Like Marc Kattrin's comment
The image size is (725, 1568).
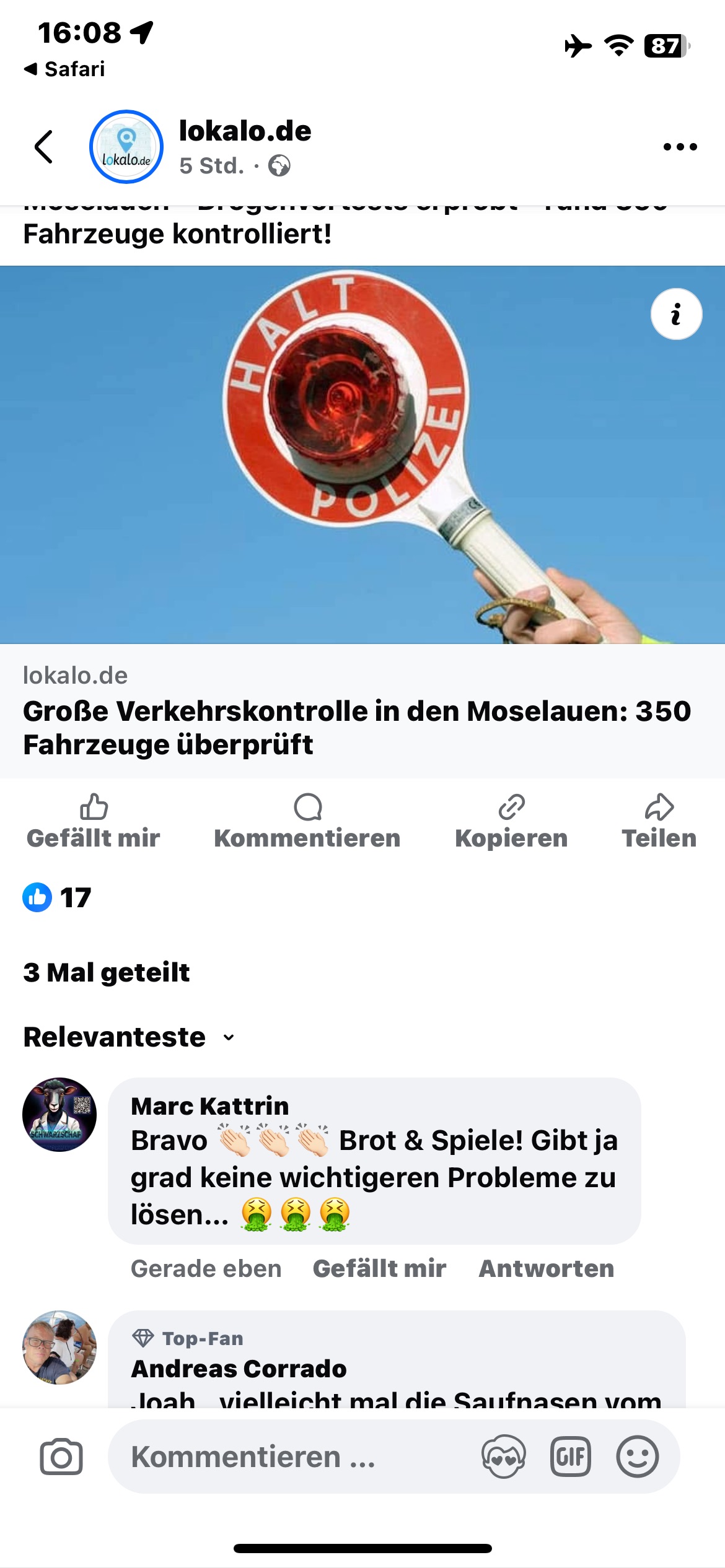click(379, 1269)
